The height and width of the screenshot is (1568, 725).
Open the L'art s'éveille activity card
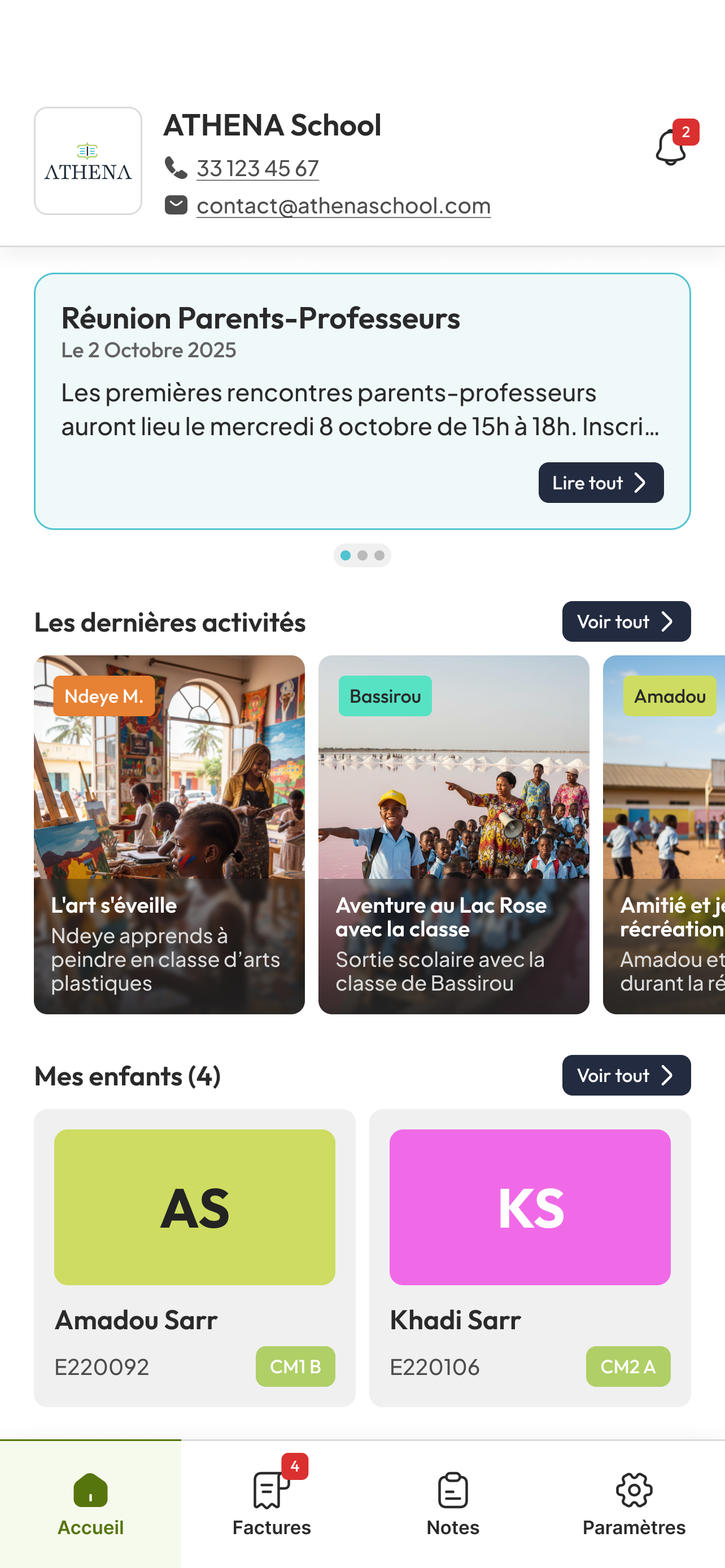tap(169, 834)
